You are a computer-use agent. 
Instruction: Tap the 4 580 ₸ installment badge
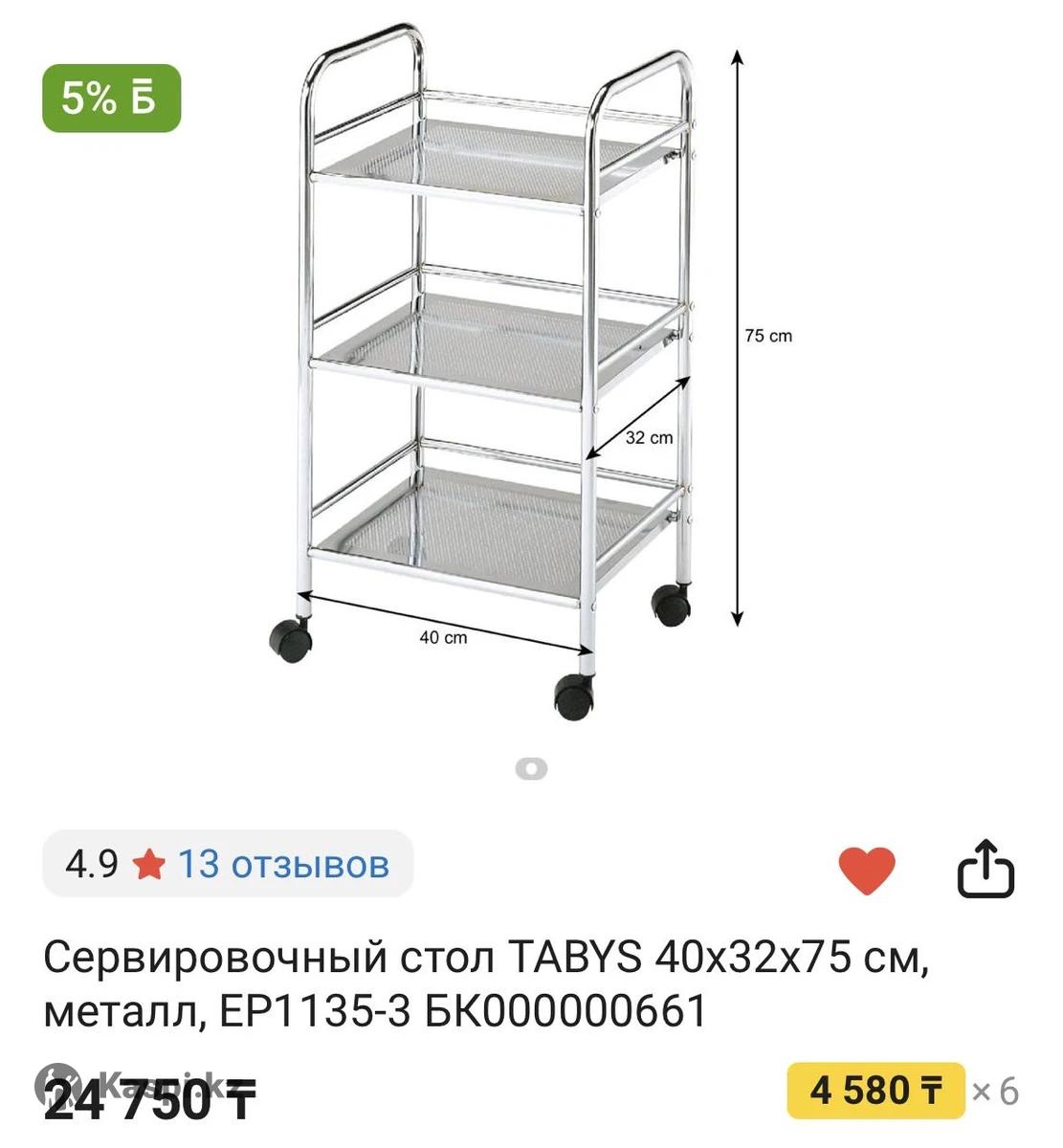click(x=875, y=1090)
